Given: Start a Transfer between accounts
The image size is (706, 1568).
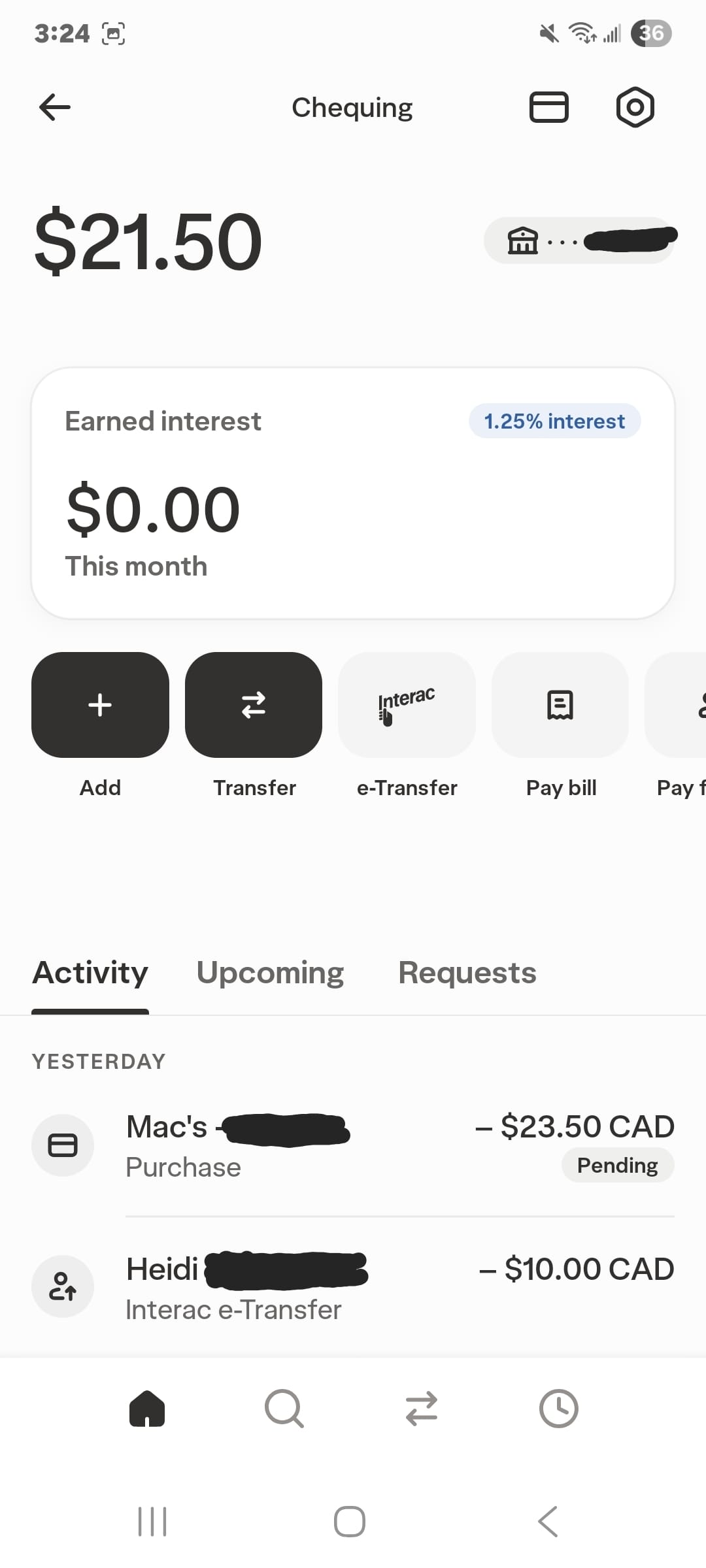Looking at the screenshot, I should click(254, 705).
